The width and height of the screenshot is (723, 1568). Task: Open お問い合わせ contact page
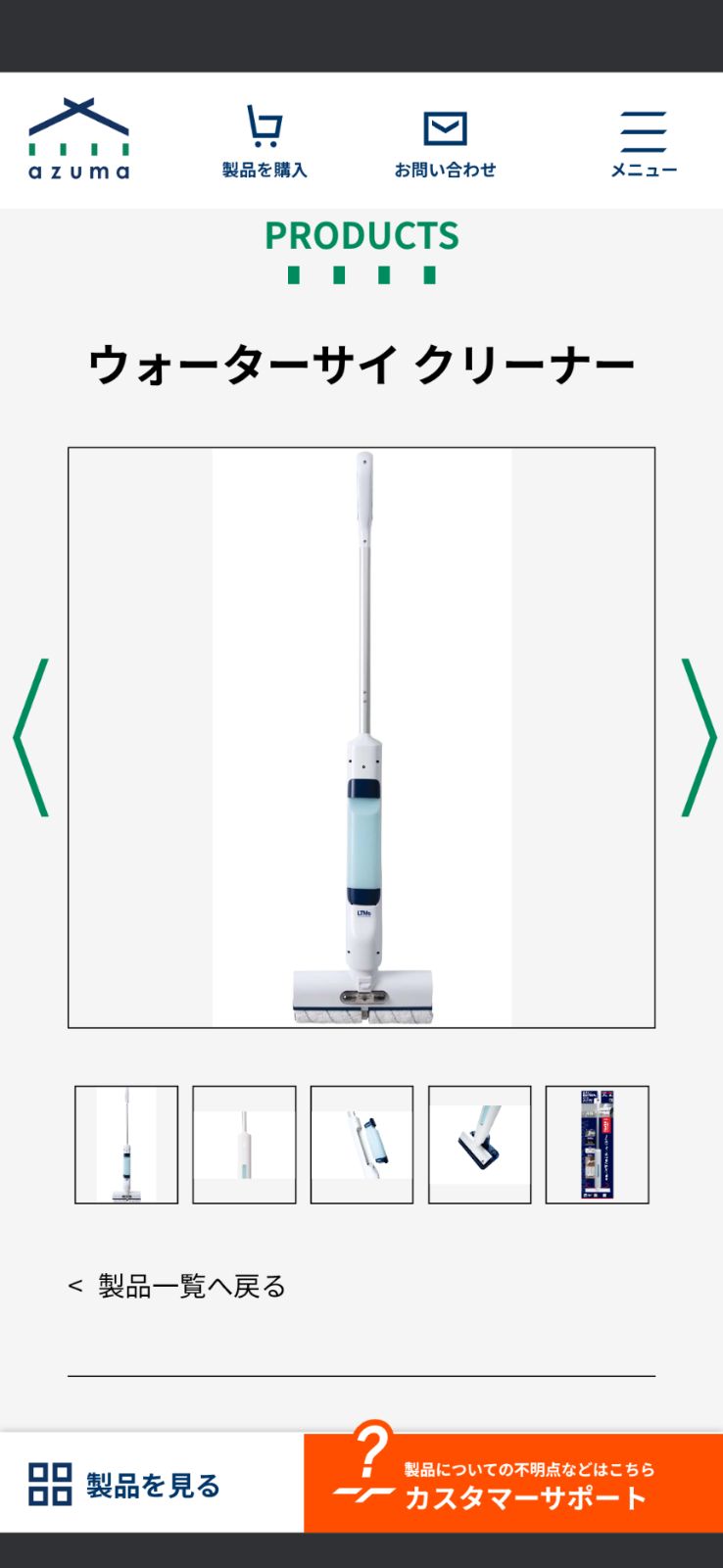click(x=445, y=142)
